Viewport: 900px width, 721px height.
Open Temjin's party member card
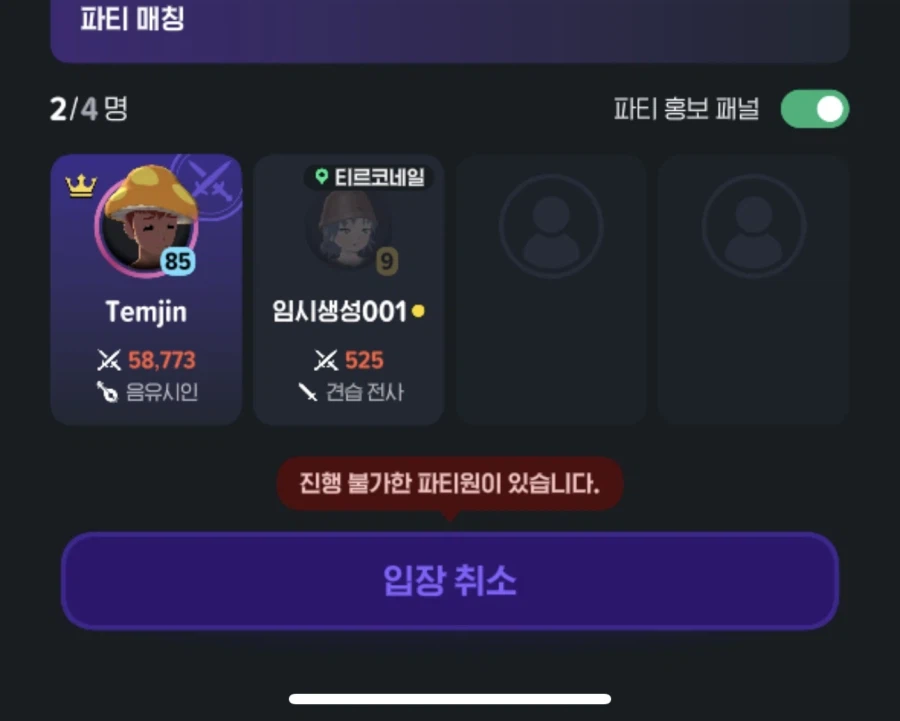(146, 290)
